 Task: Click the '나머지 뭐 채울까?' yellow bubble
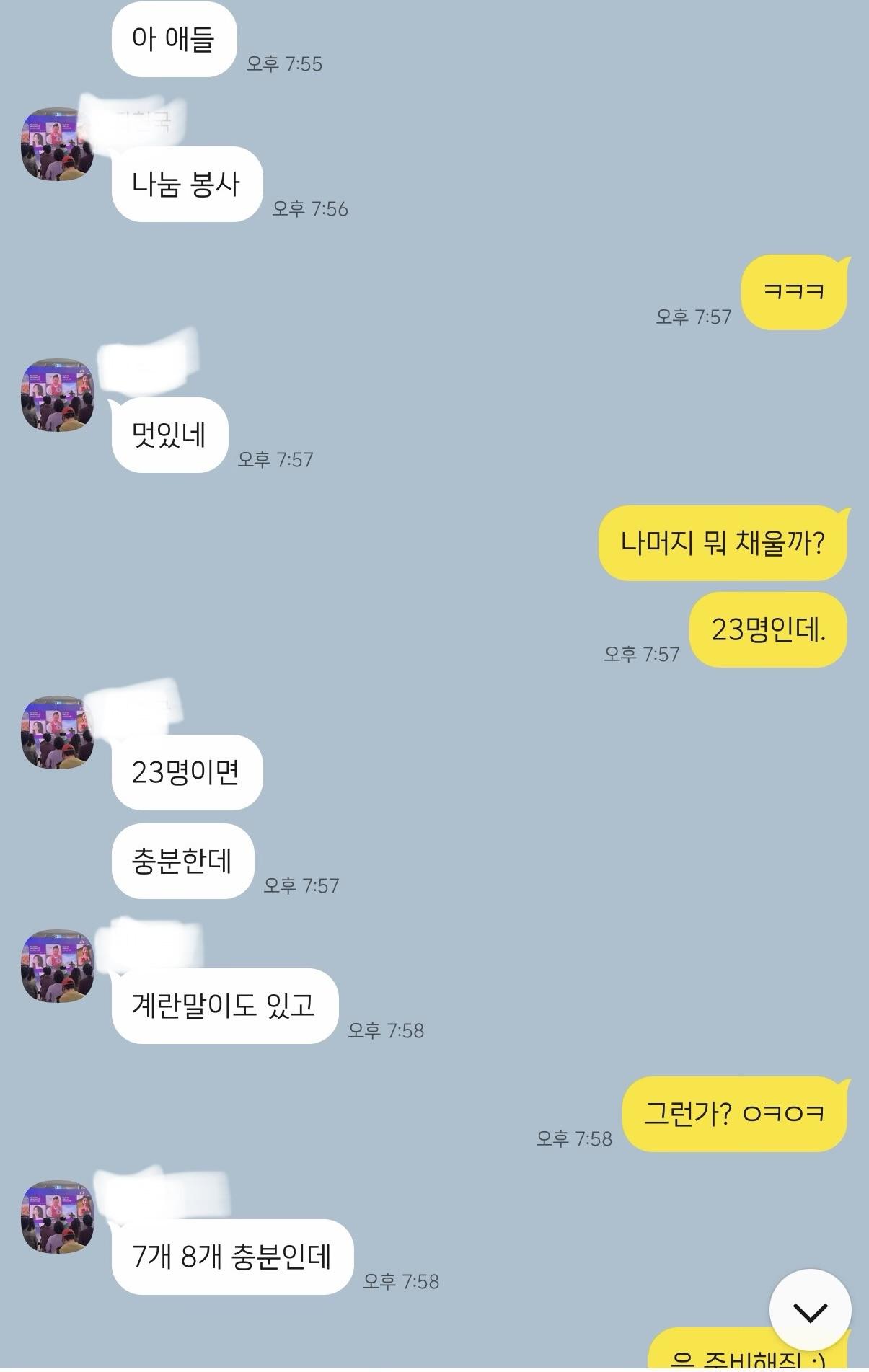click(723, 544)
